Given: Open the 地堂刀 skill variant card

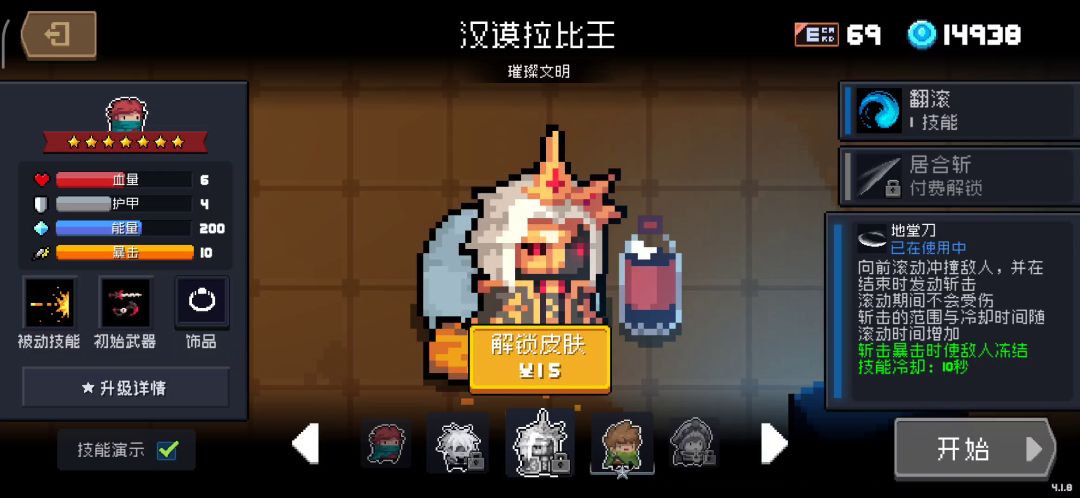Looking at the screenshot, I should 950,300.
